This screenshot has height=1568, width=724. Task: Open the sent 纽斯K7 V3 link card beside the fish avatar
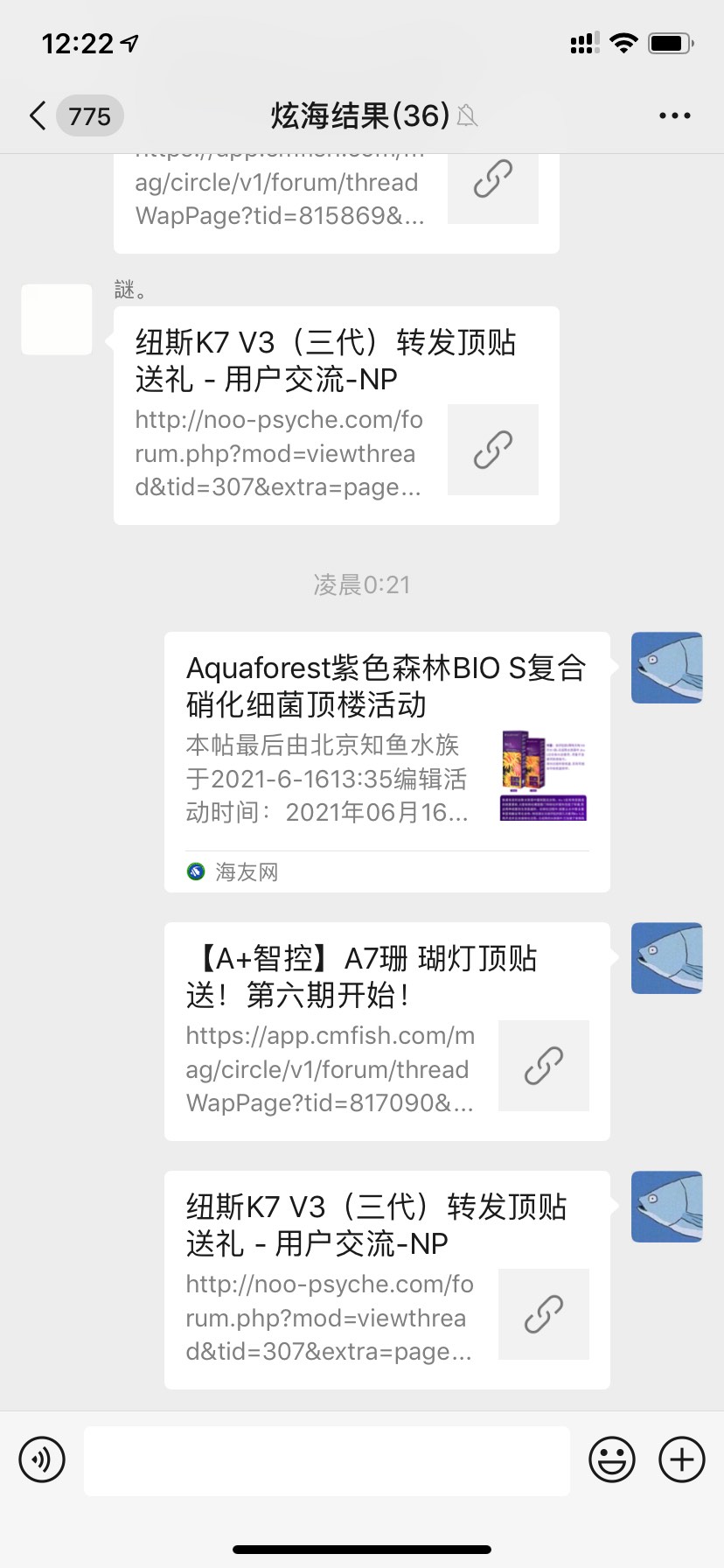386,1279
